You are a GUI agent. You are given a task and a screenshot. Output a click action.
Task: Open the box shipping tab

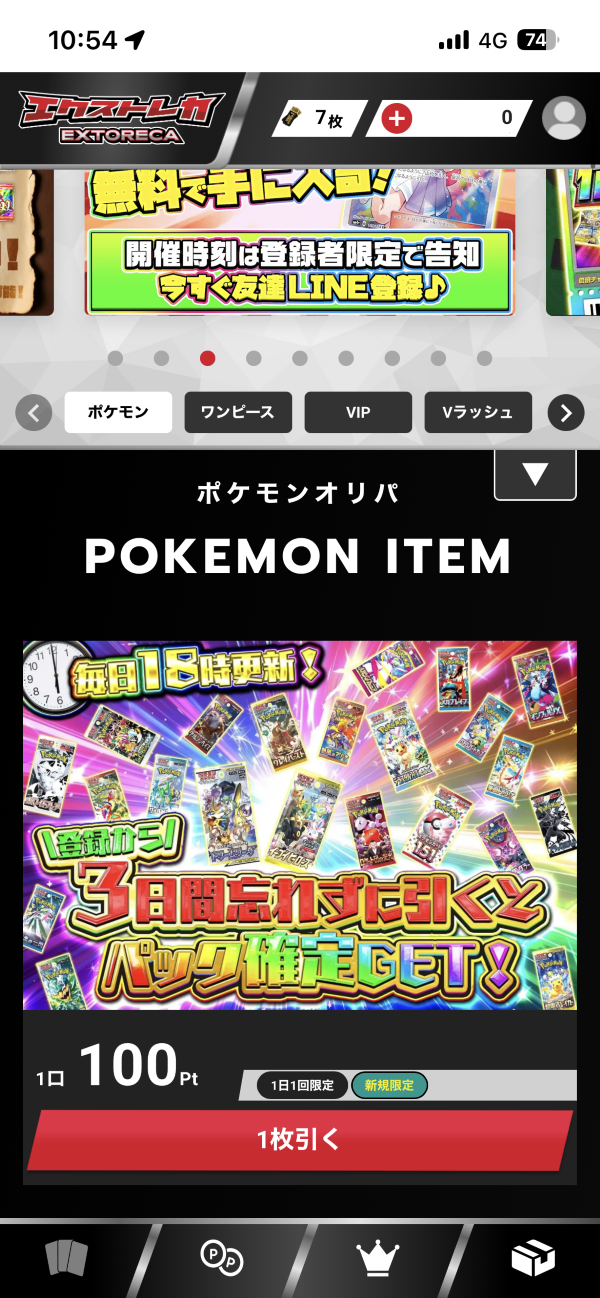point(532,1259)
